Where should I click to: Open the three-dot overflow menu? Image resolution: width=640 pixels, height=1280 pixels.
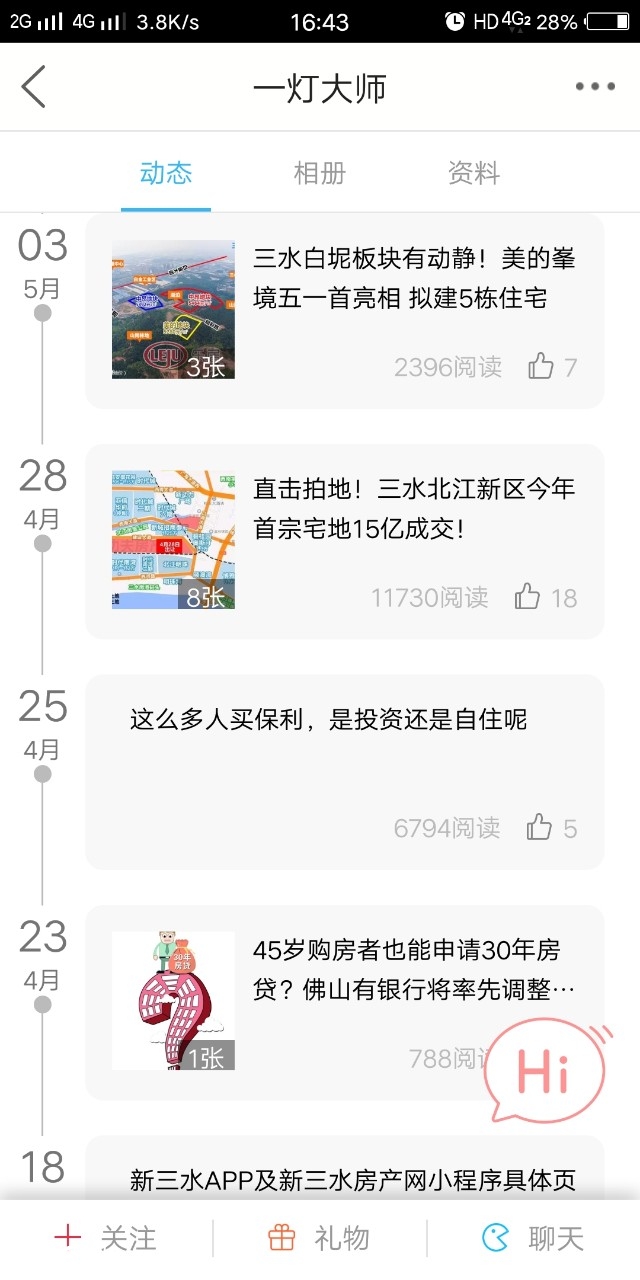point(595,87)
